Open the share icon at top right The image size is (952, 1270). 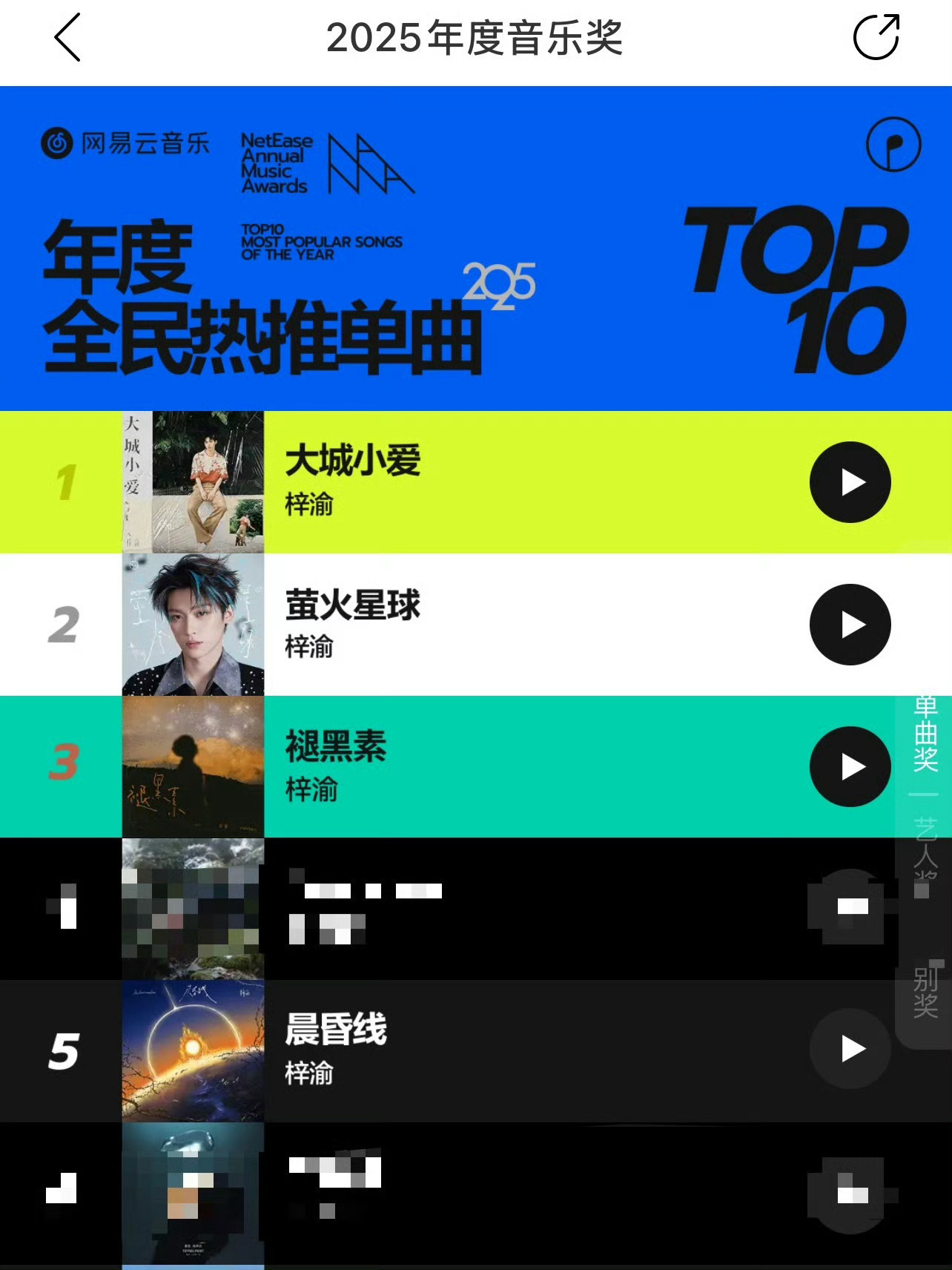click(877, 39)
